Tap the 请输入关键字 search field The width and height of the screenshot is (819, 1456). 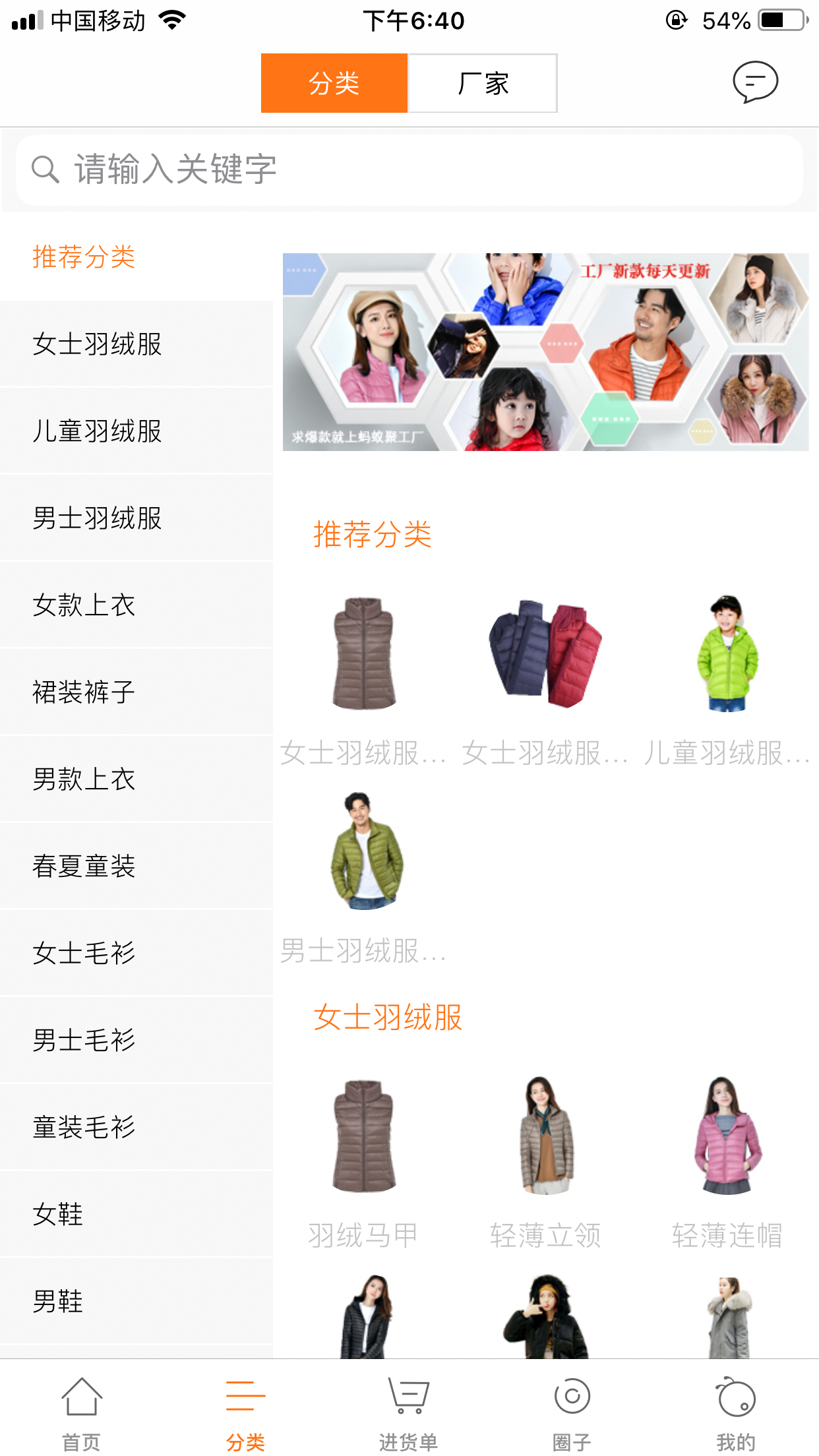(x=409, y=170)
